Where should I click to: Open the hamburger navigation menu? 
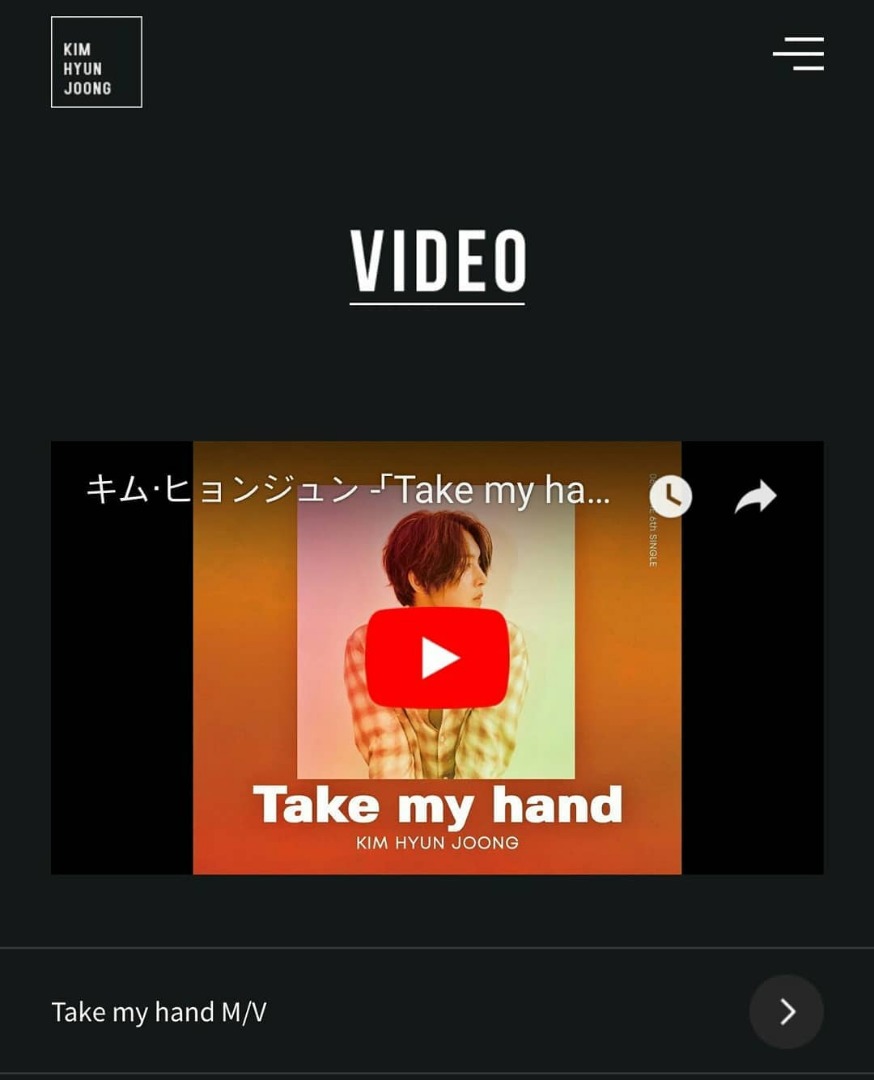click(x=798, y=54)
